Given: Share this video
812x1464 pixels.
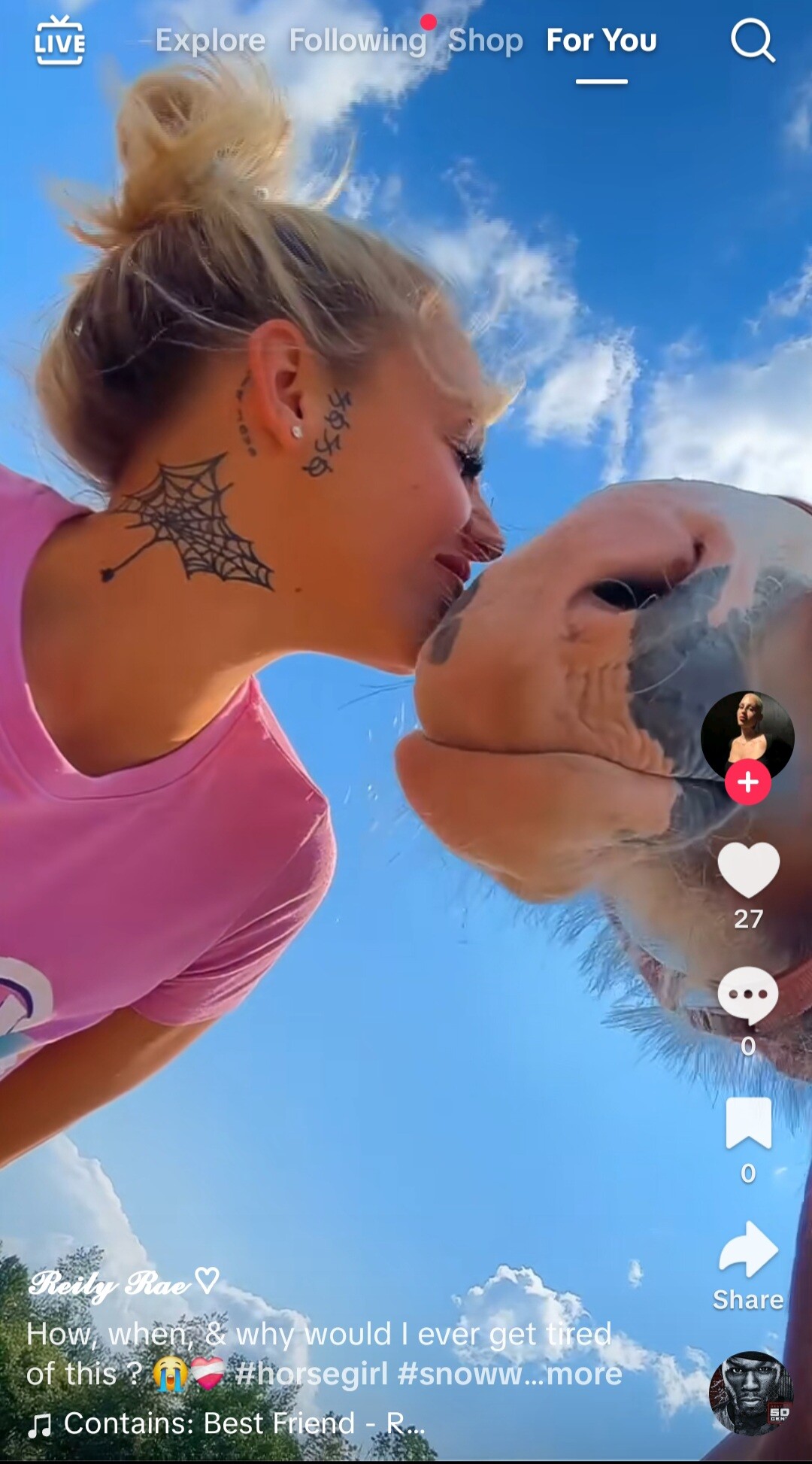Looking at the screenshot, I should [748, 1251].
